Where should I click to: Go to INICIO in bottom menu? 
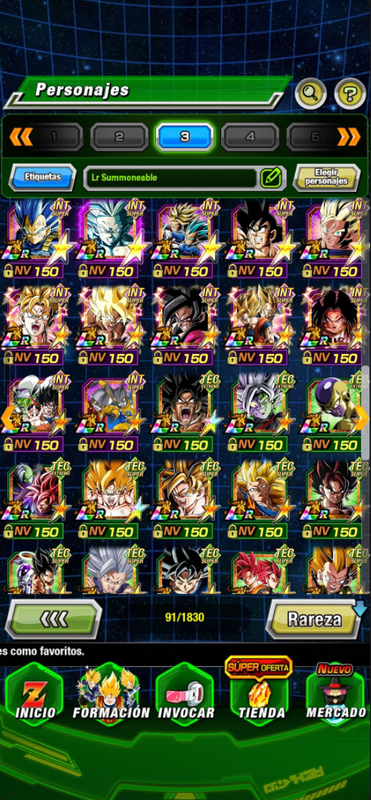point(35,695)
